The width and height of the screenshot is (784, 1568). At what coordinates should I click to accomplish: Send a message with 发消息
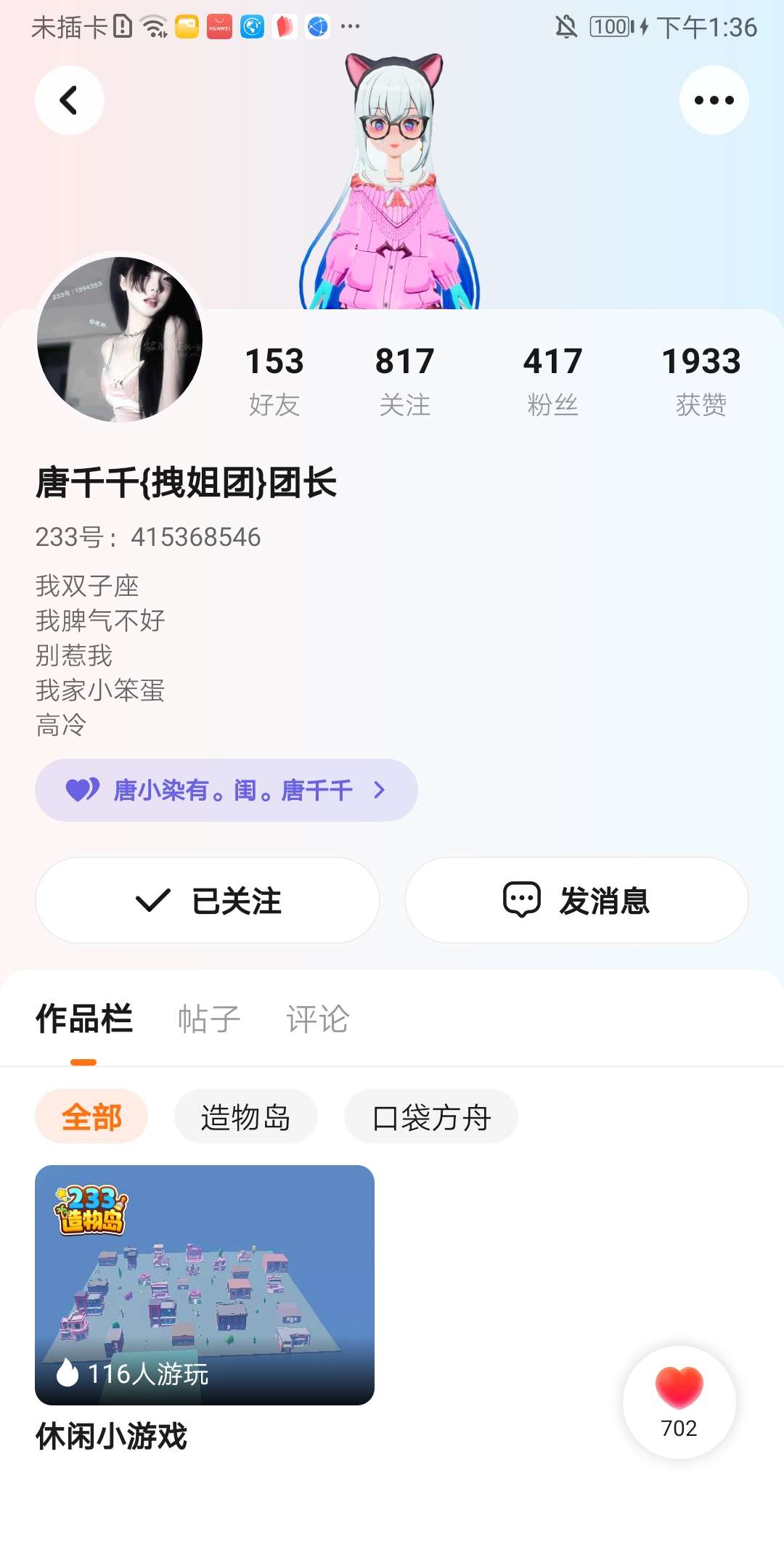pos(576,900)
